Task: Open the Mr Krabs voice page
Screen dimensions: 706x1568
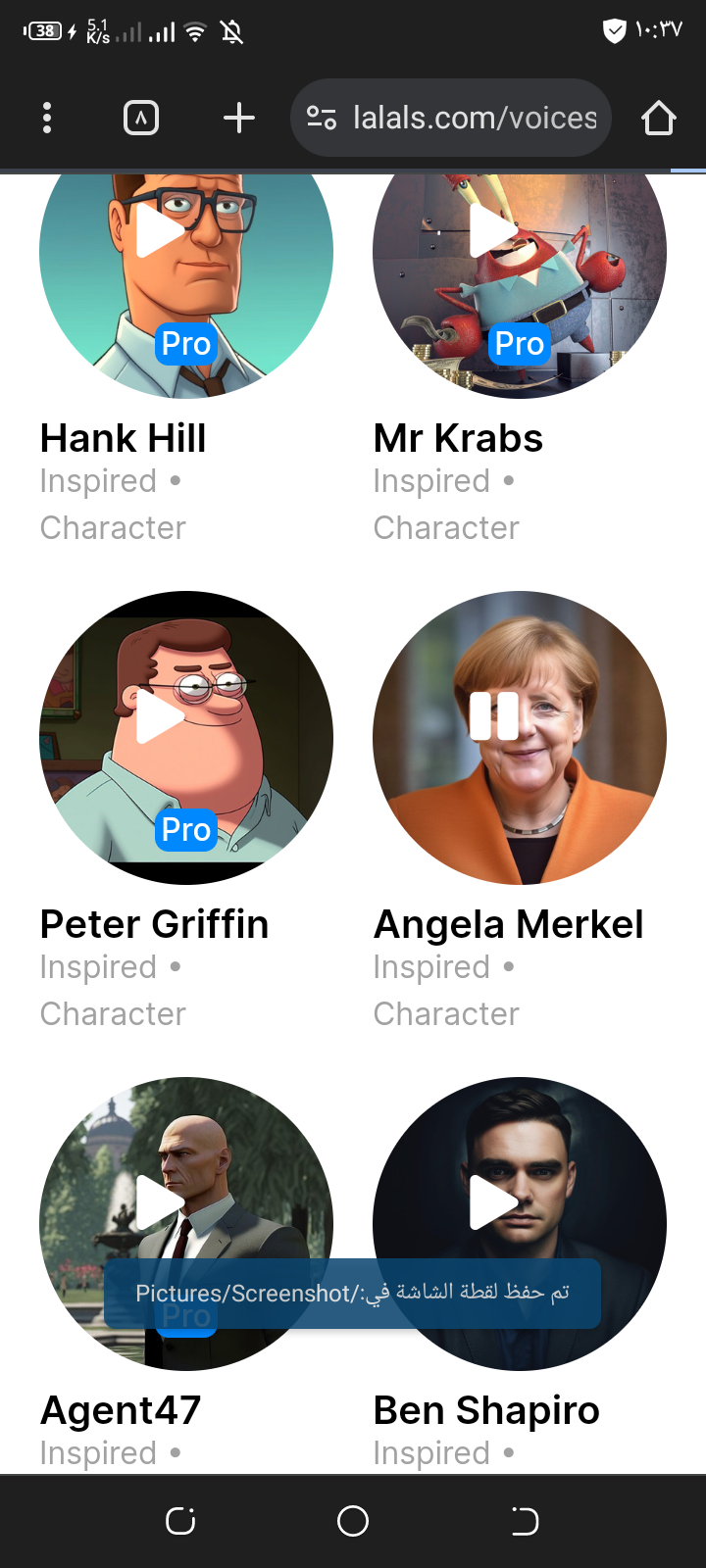Action: tap(458, 438)
